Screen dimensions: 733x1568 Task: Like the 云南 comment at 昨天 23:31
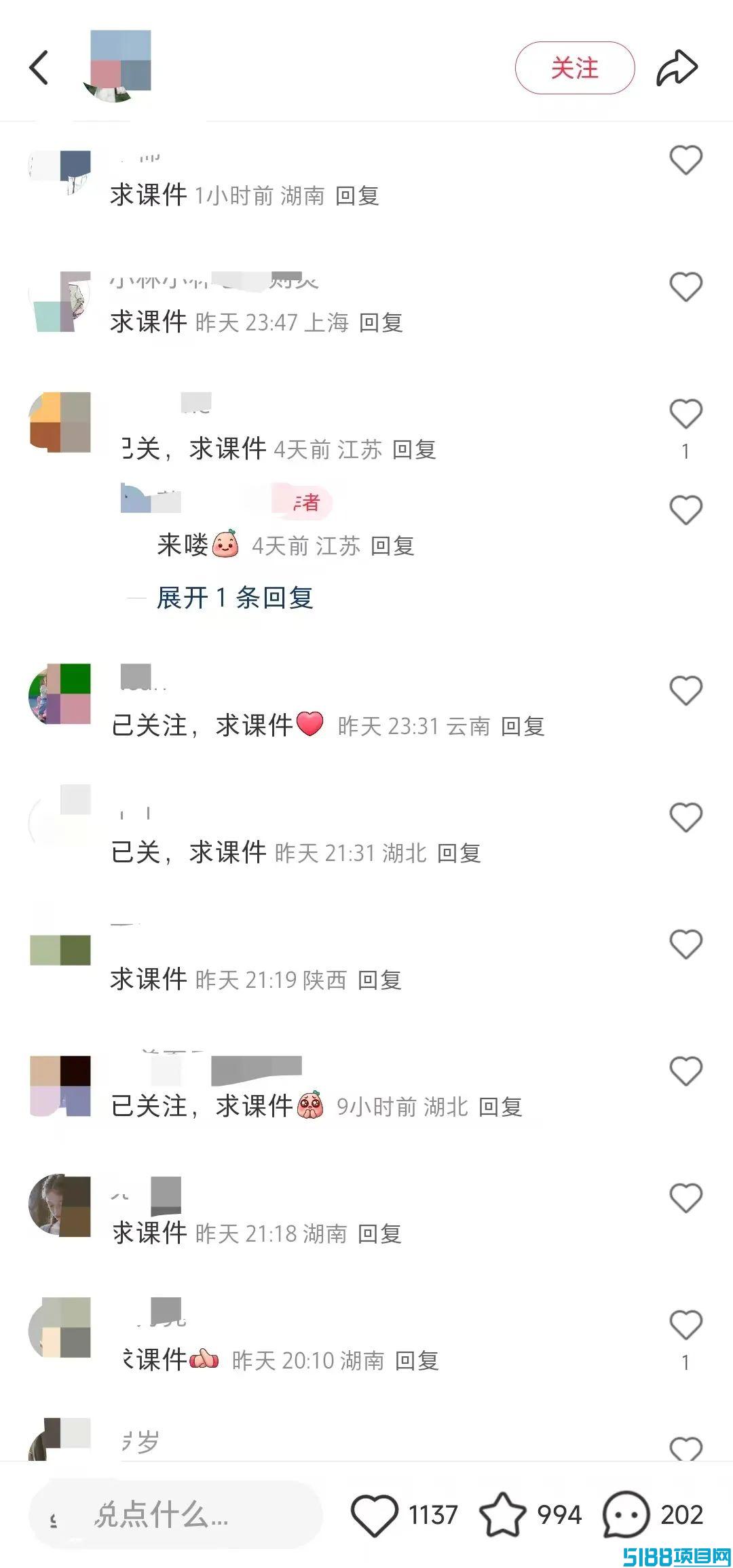coord(685,691)
